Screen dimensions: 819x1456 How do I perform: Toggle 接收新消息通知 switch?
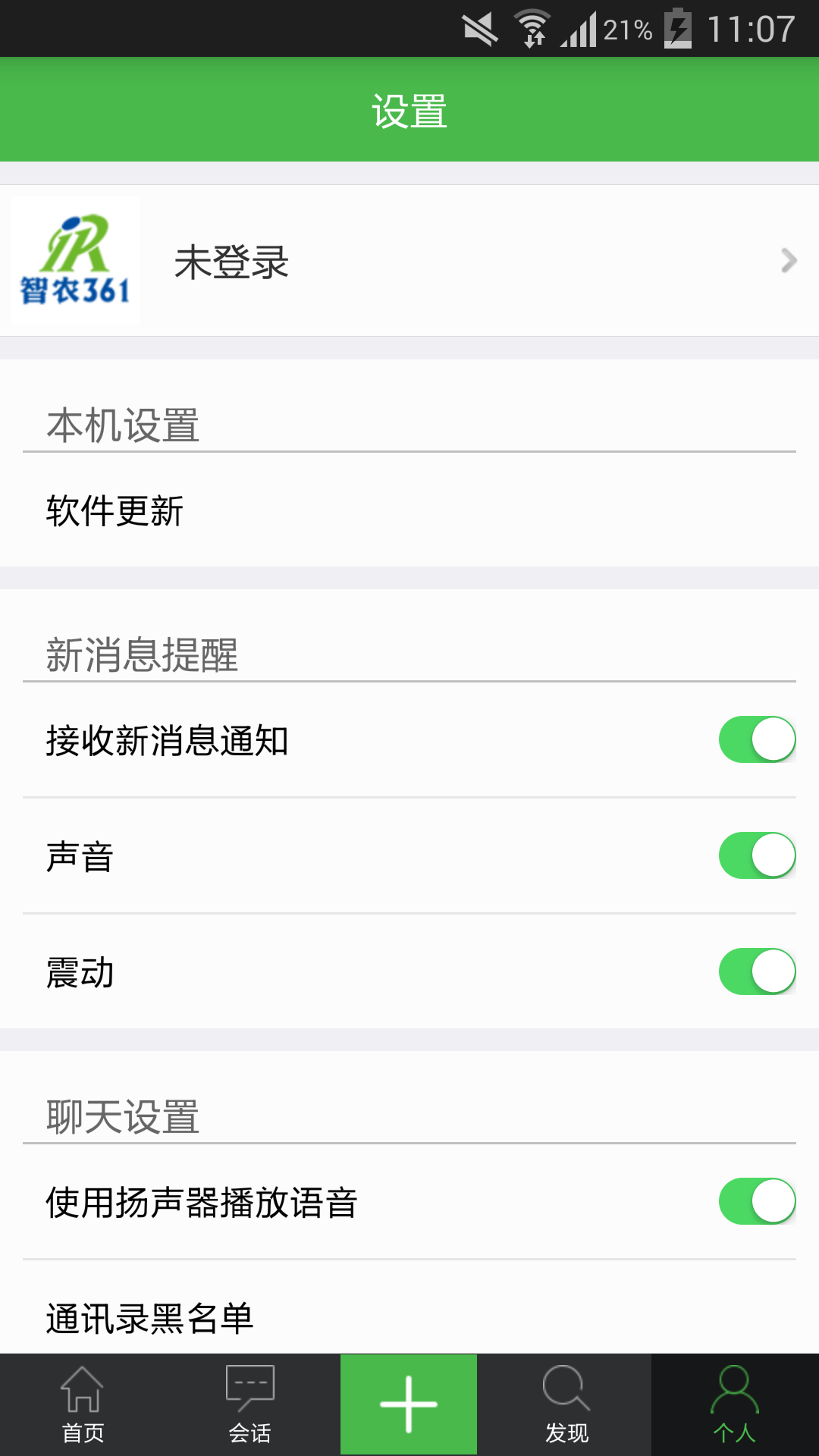(757, 739)
